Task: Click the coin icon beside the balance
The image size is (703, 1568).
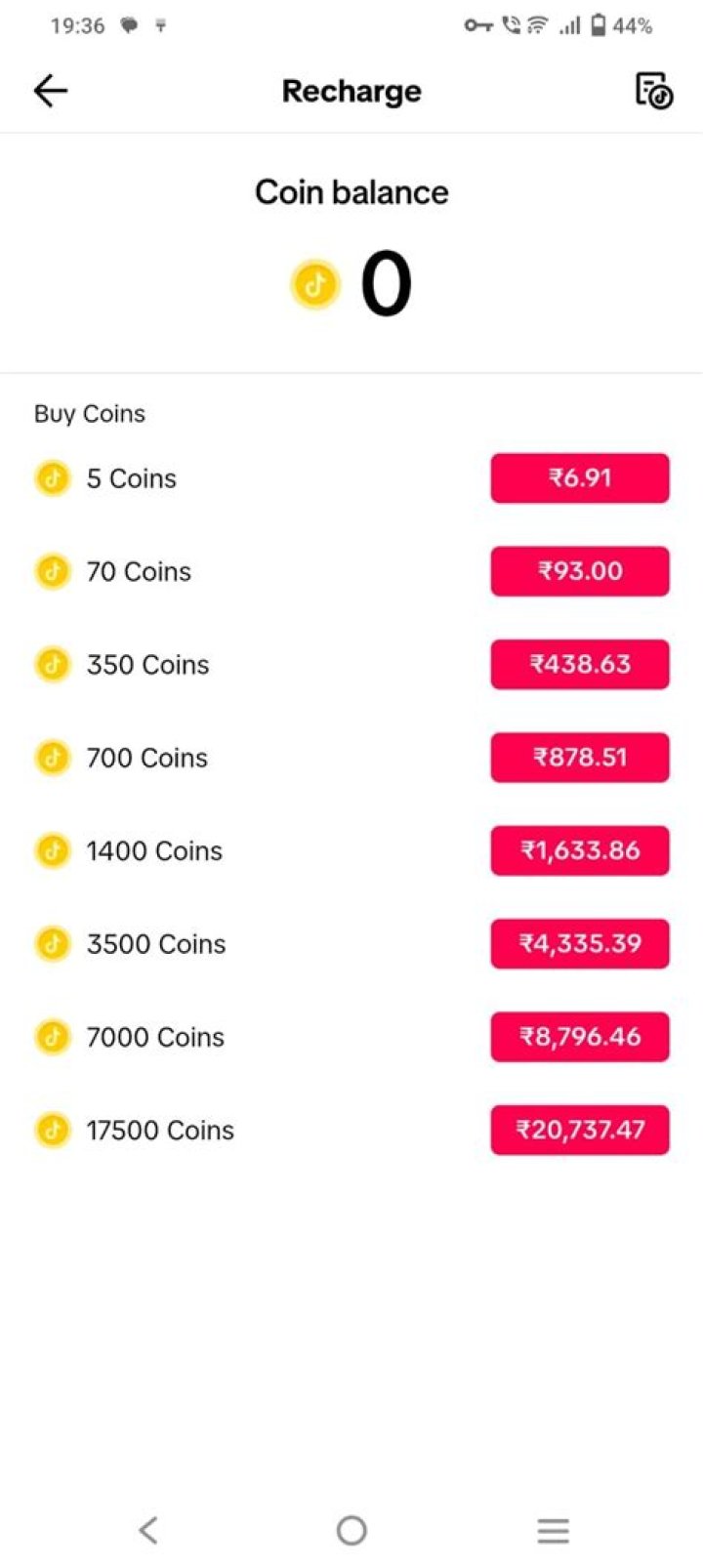Action: click(x=314, y=284)
